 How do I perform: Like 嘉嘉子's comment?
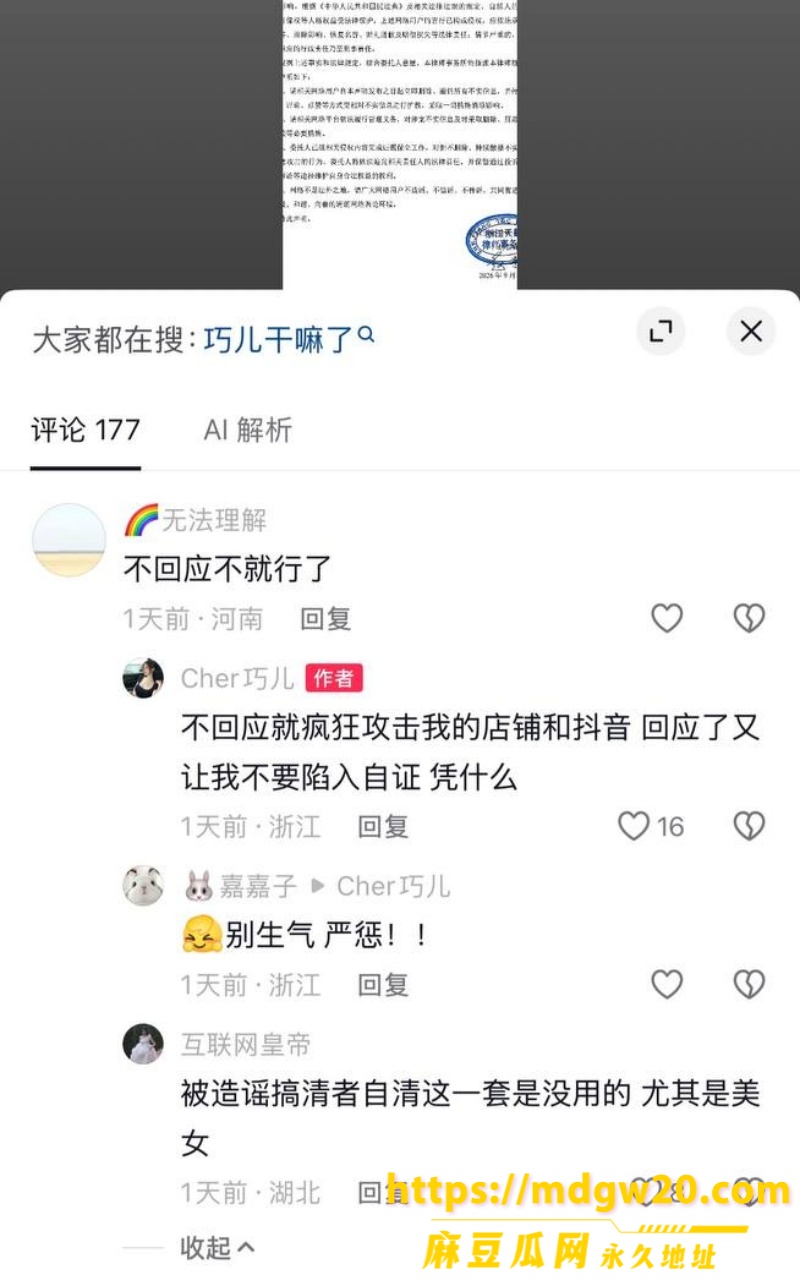[x=667, y=985]
